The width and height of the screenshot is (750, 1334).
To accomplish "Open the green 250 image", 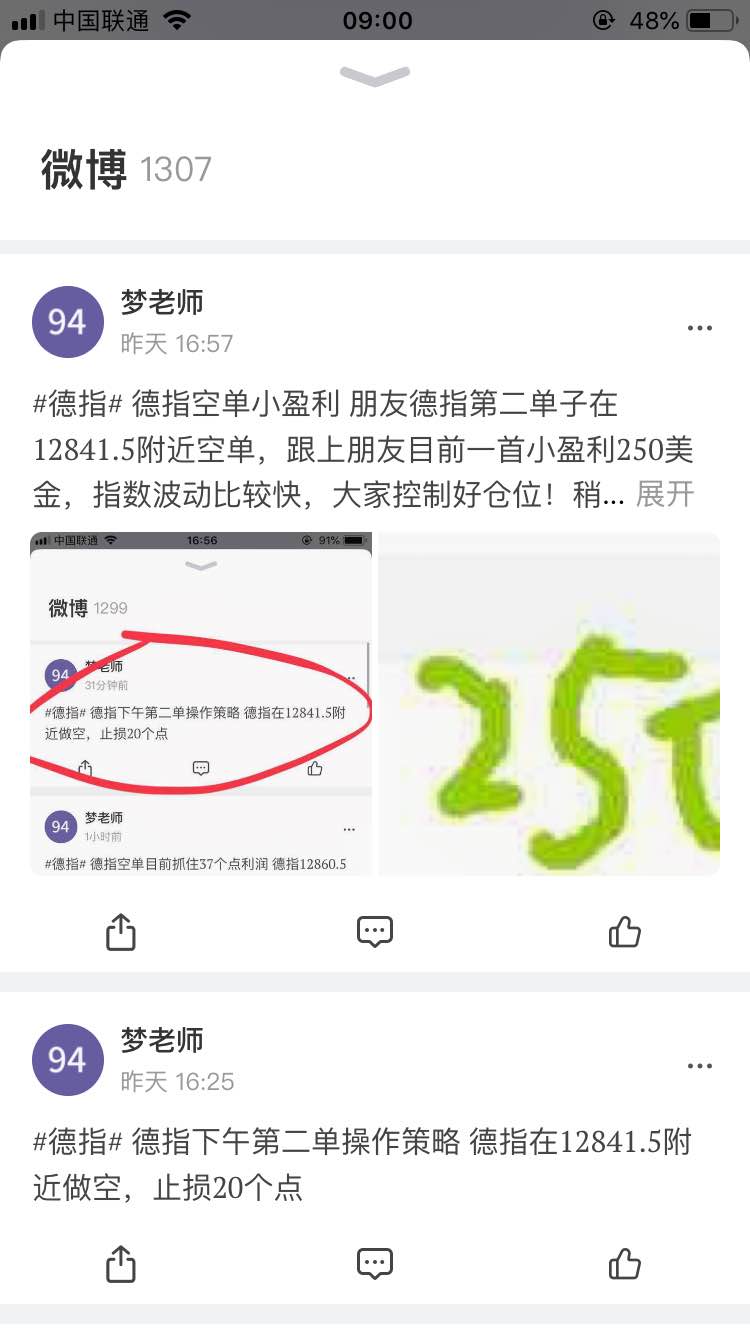I will pos(549,704).
